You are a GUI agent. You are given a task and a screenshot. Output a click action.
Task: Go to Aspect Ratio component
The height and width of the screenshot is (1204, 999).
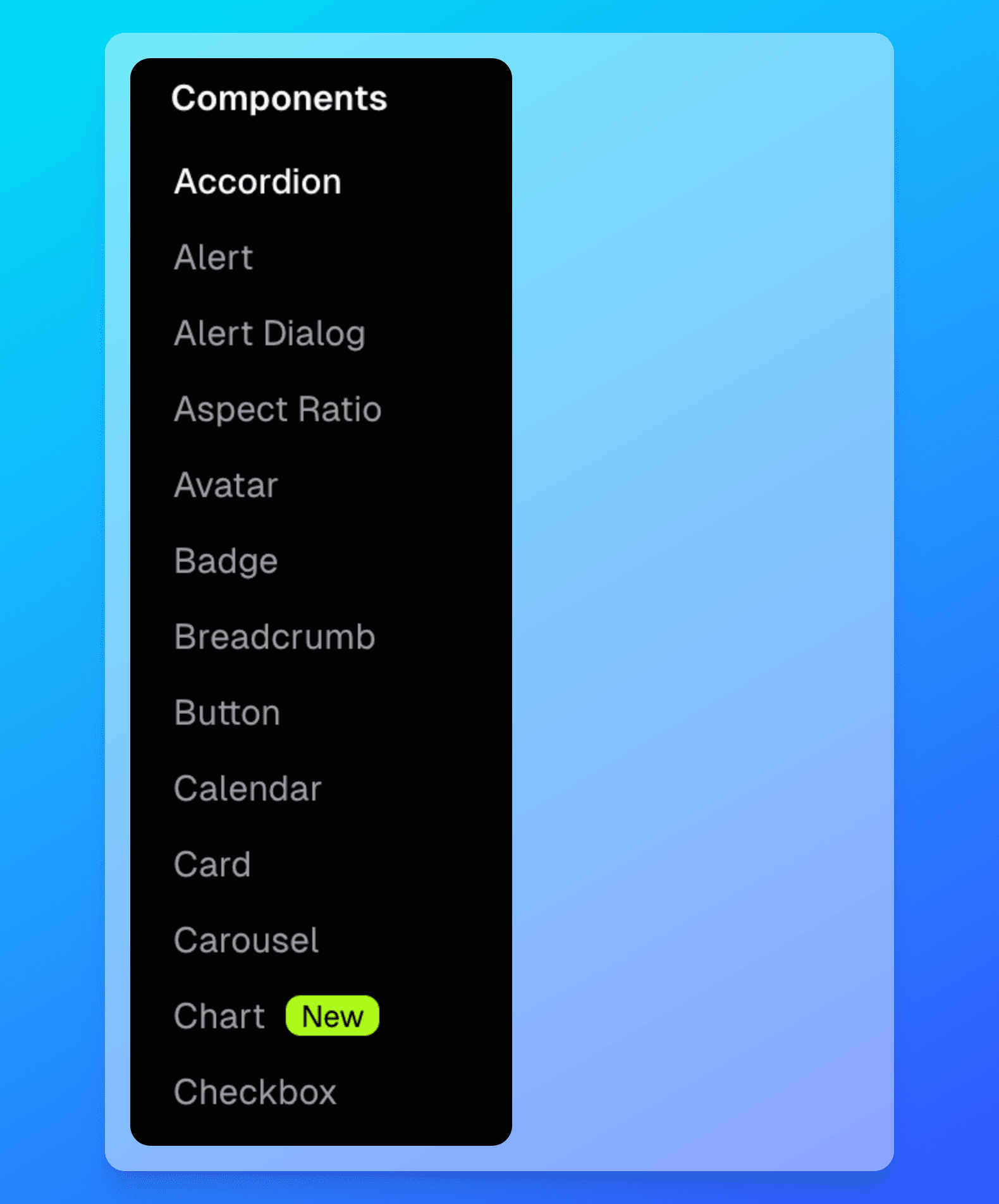278,410
